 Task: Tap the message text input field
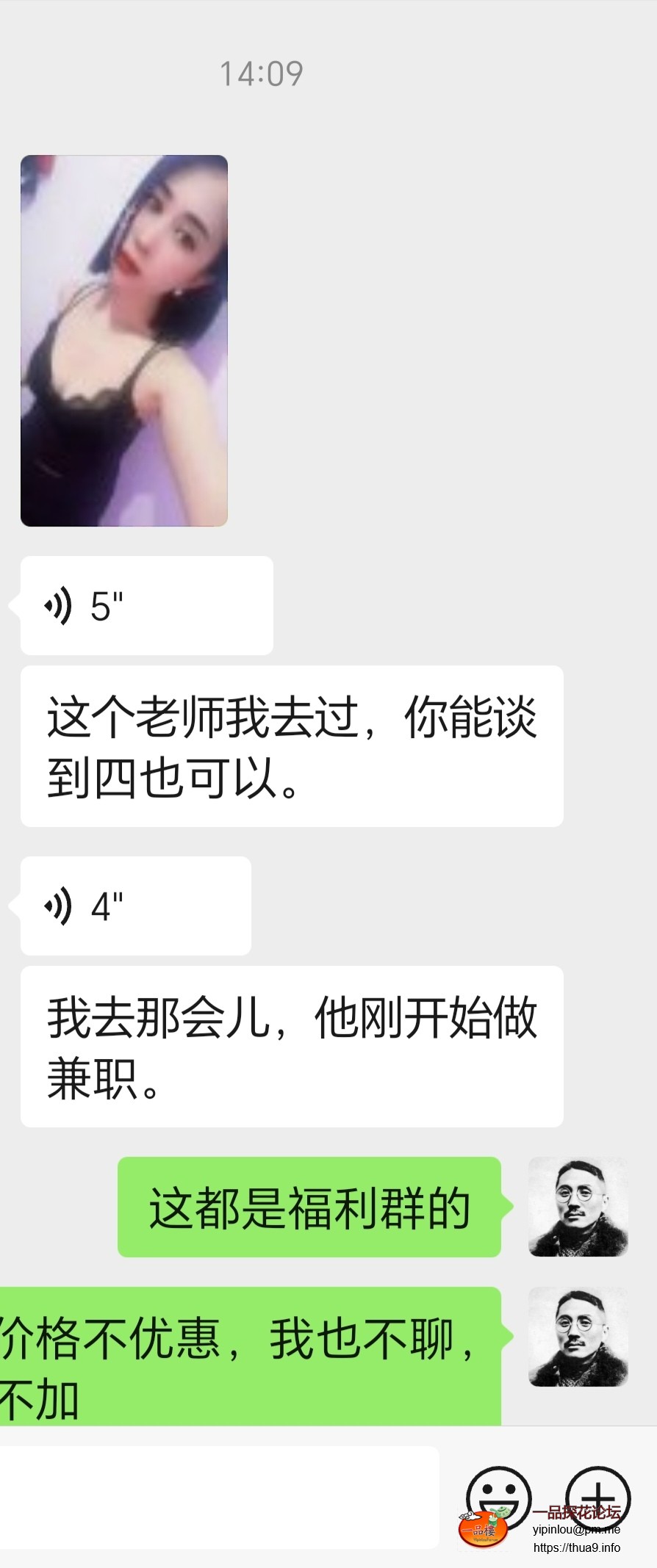point(219,1497)
